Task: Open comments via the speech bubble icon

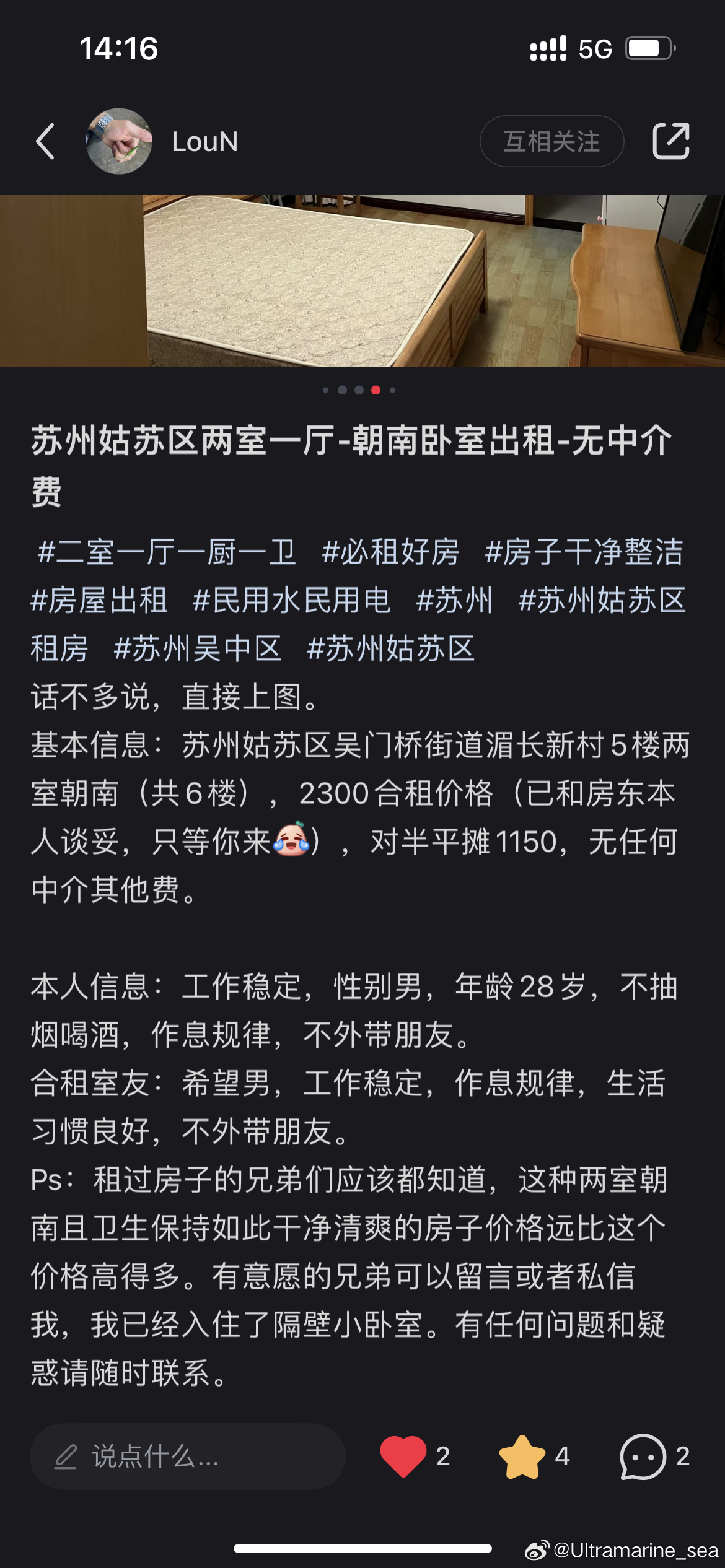Action: tap(643, 1457)
